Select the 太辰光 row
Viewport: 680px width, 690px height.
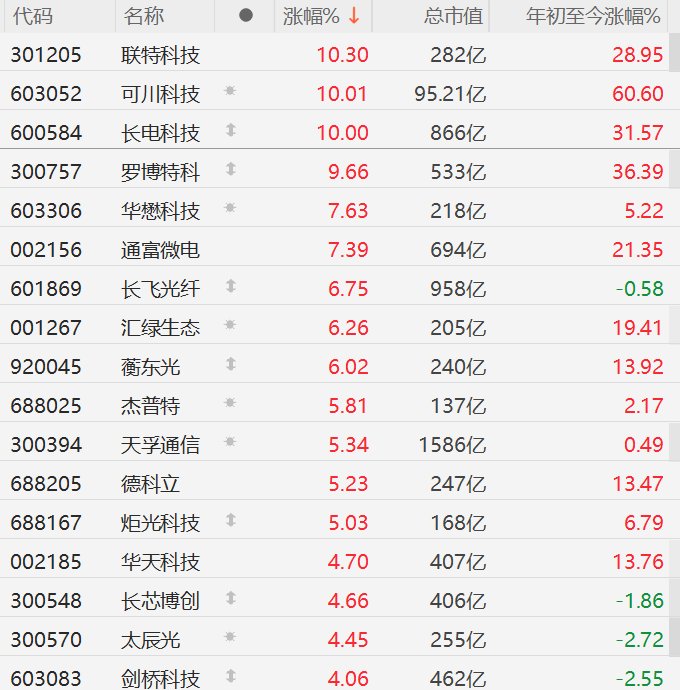152,640
